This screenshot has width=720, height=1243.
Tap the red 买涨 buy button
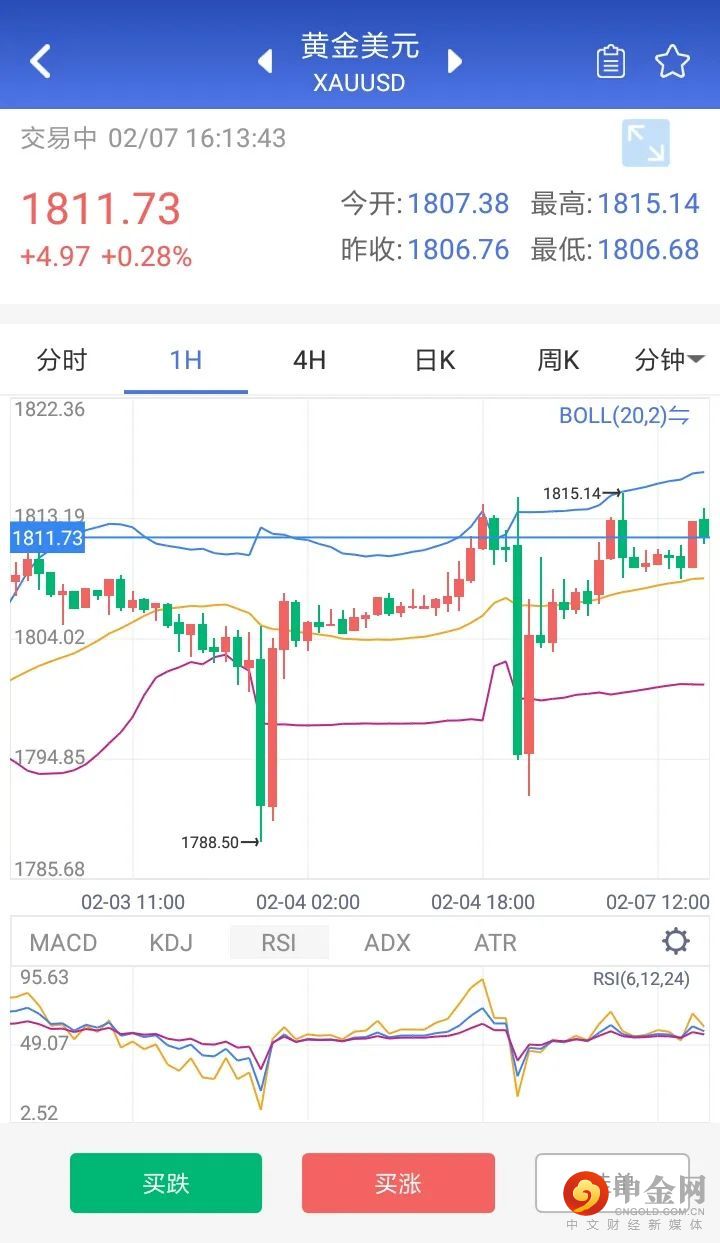click(398, 1183)
